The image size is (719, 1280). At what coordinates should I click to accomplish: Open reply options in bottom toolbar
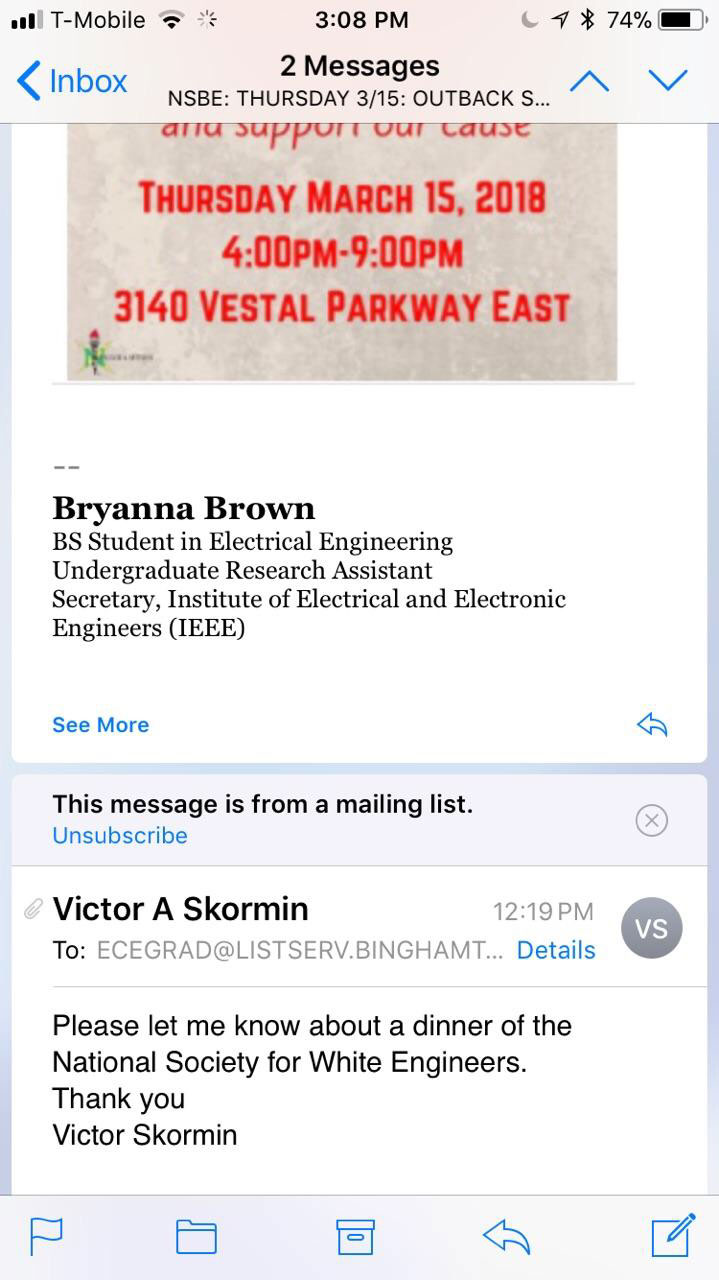coord(506,1237)
